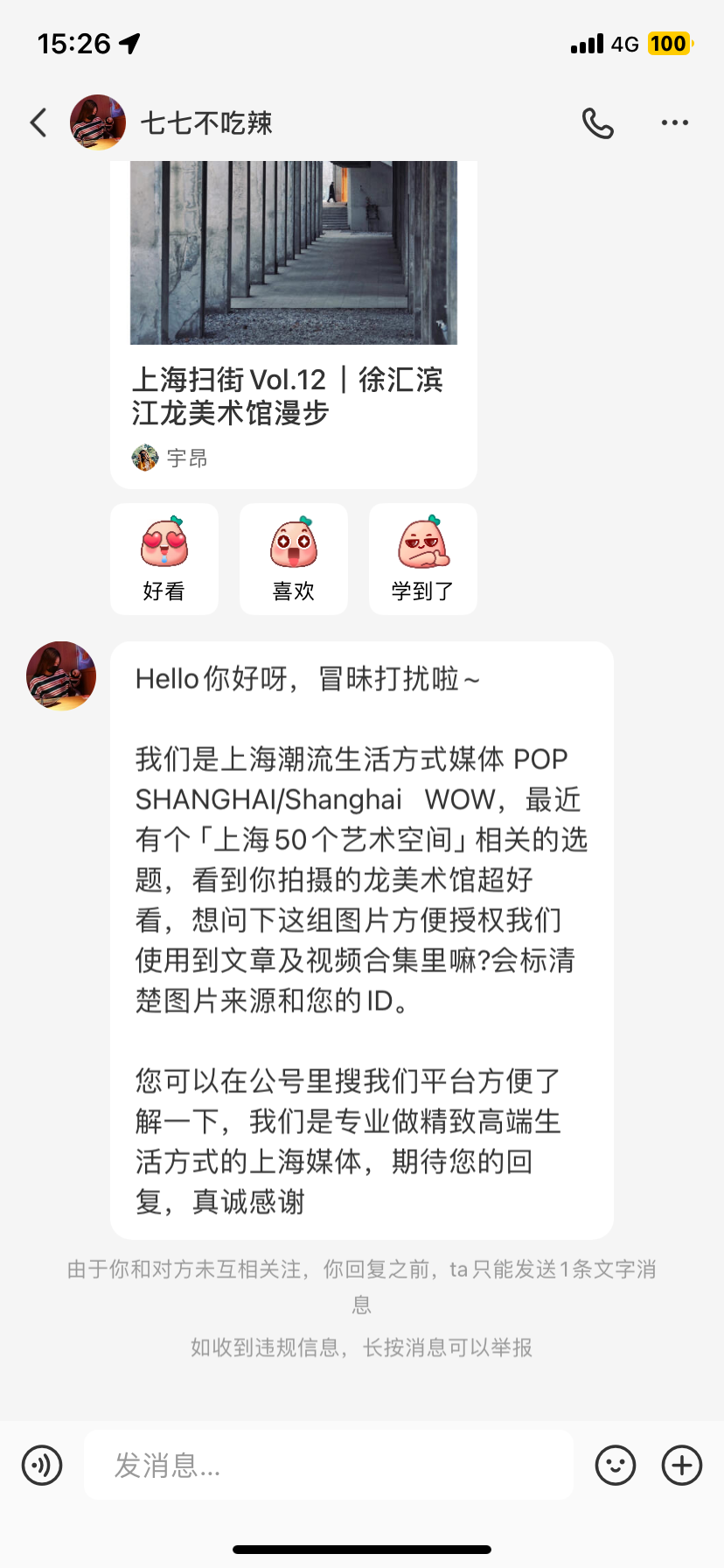Open the three-dot overflow menu
The height and width of the screenshot is (1568, 724).
[x=675, y=123]
